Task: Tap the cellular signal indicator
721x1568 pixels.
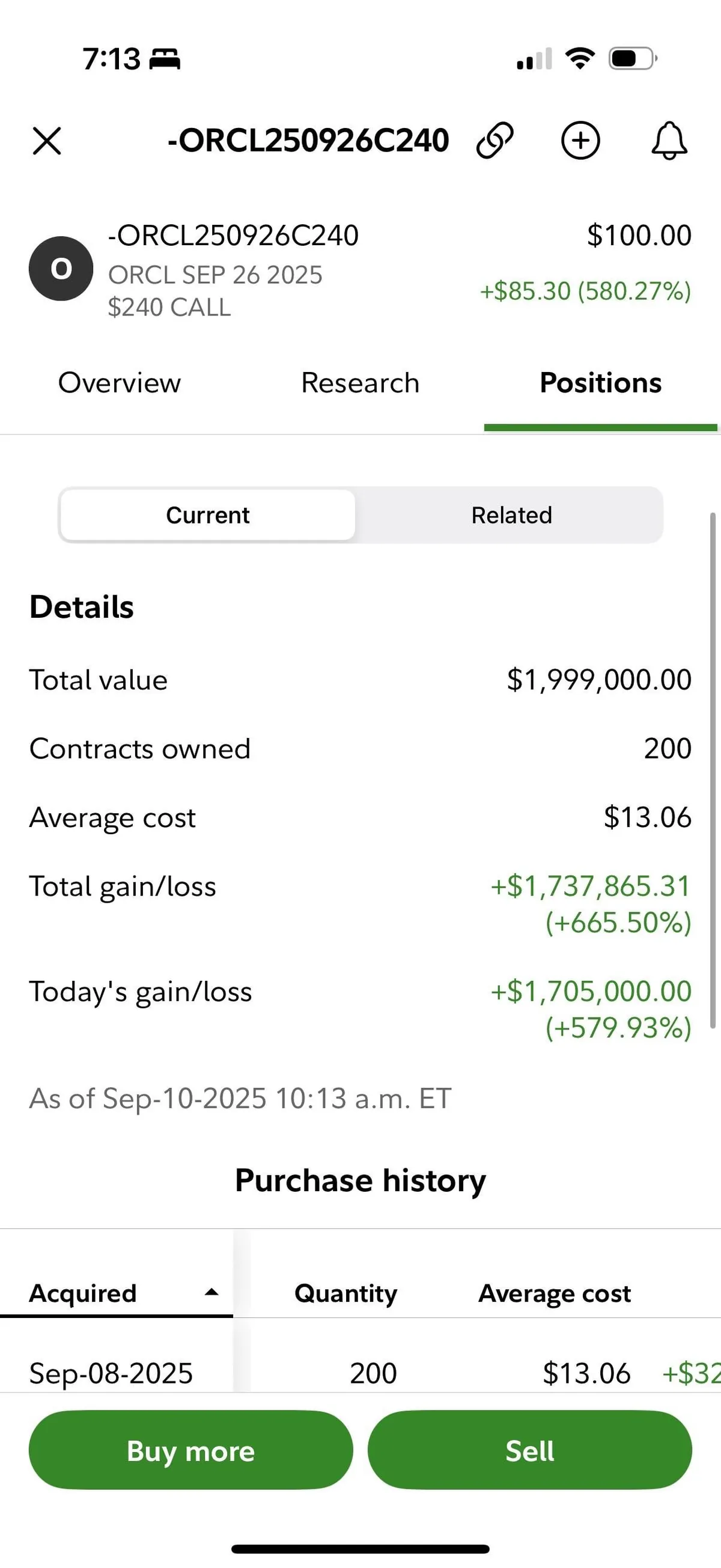Action: pos(534,58)
